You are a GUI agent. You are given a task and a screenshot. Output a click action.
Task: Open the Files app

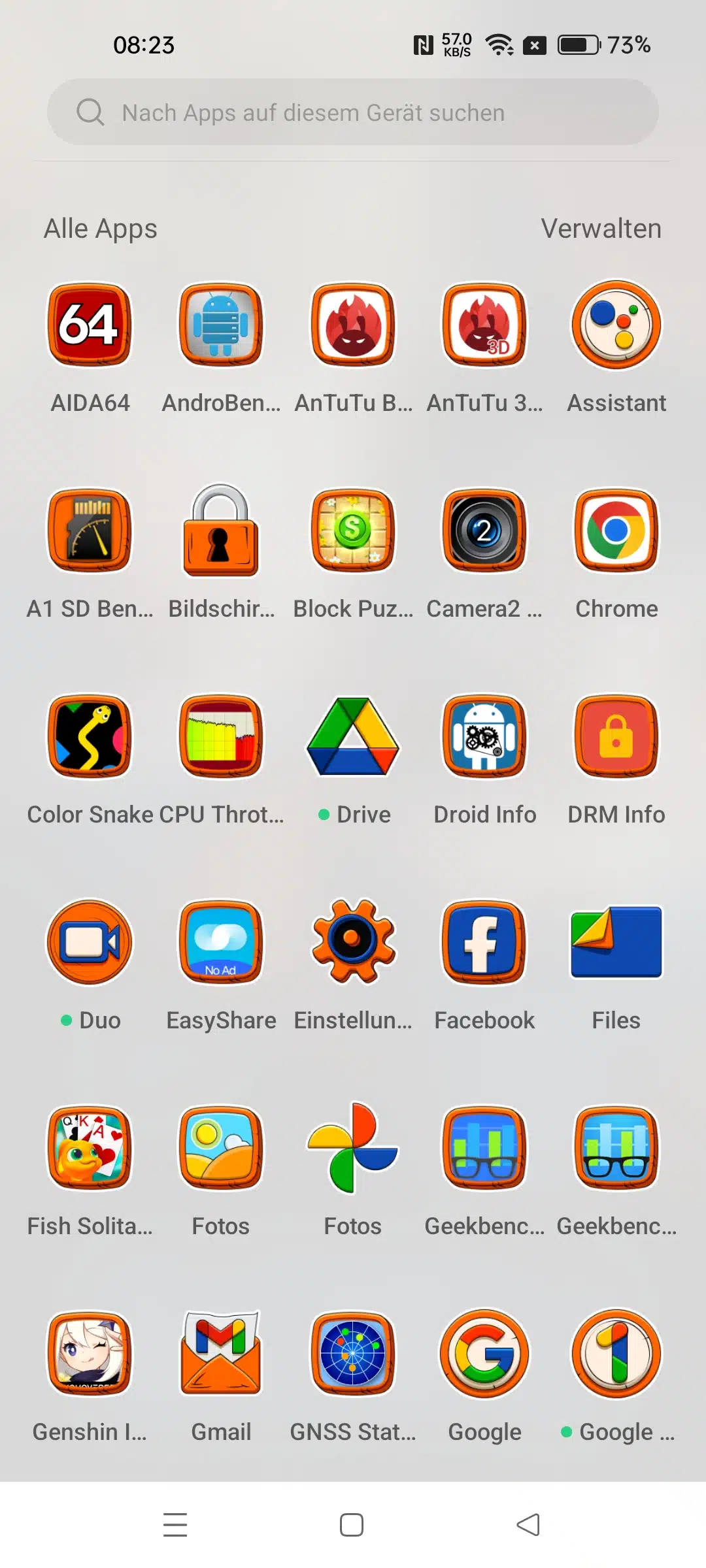[616, 942]
